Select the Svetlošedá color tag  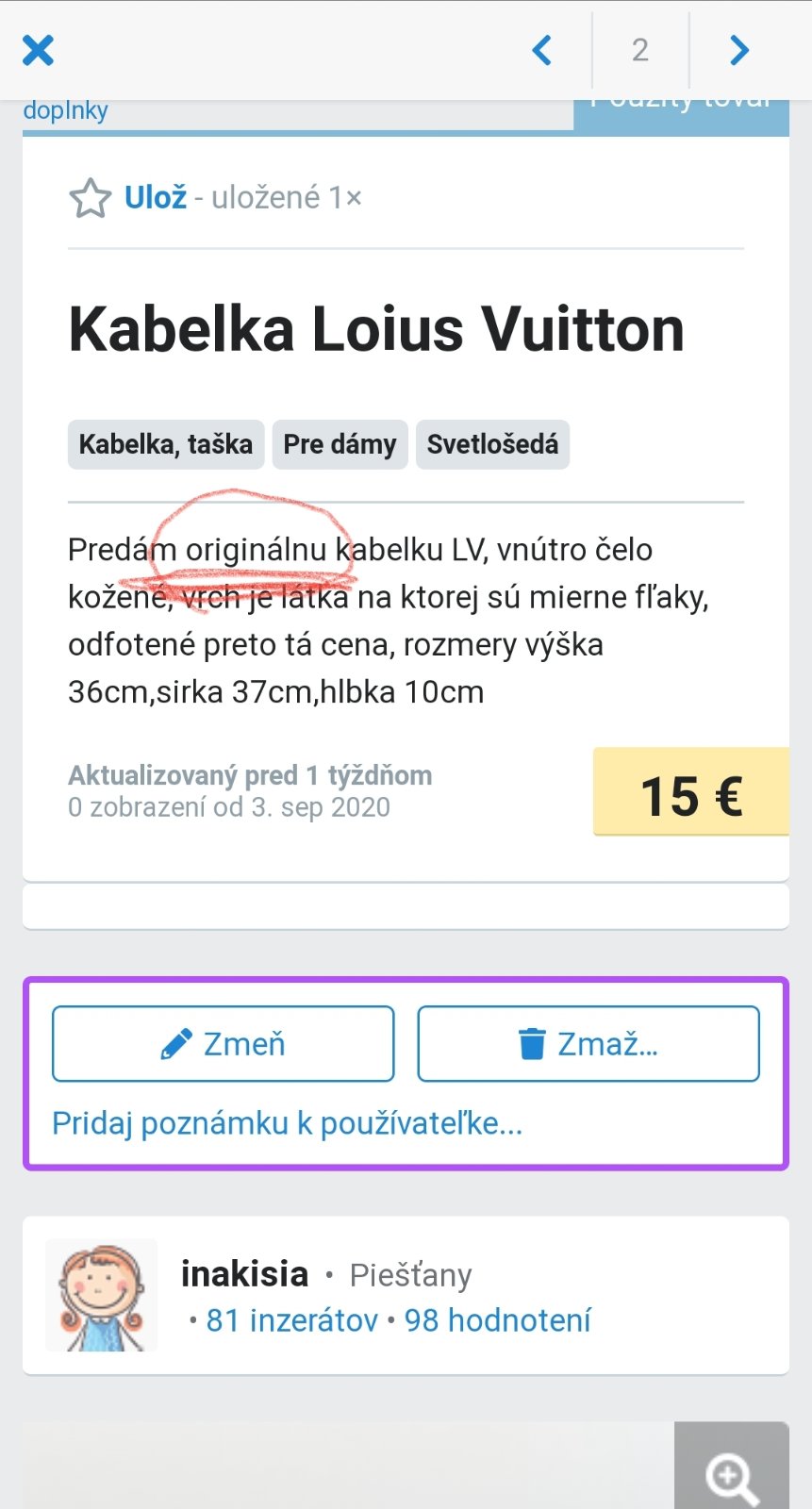coord(492,444)
